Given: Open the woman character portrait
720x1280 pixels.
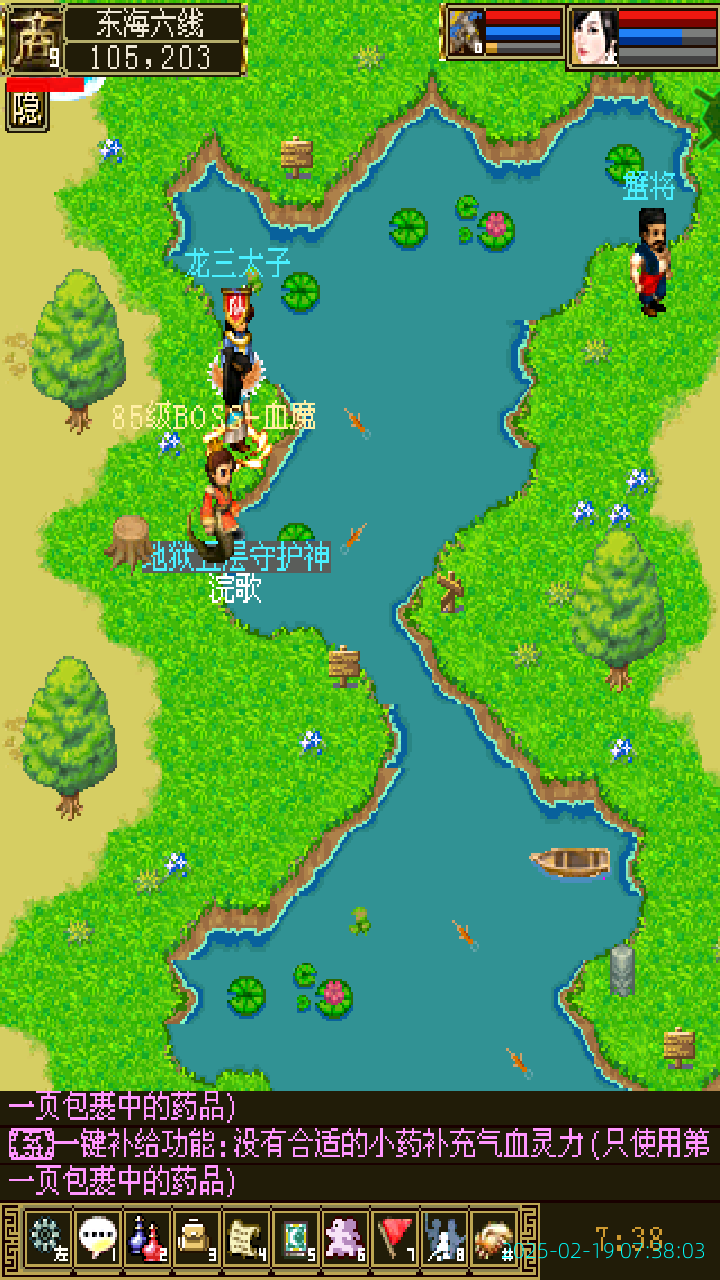Looking at the screenshot, I should [594, 38].
